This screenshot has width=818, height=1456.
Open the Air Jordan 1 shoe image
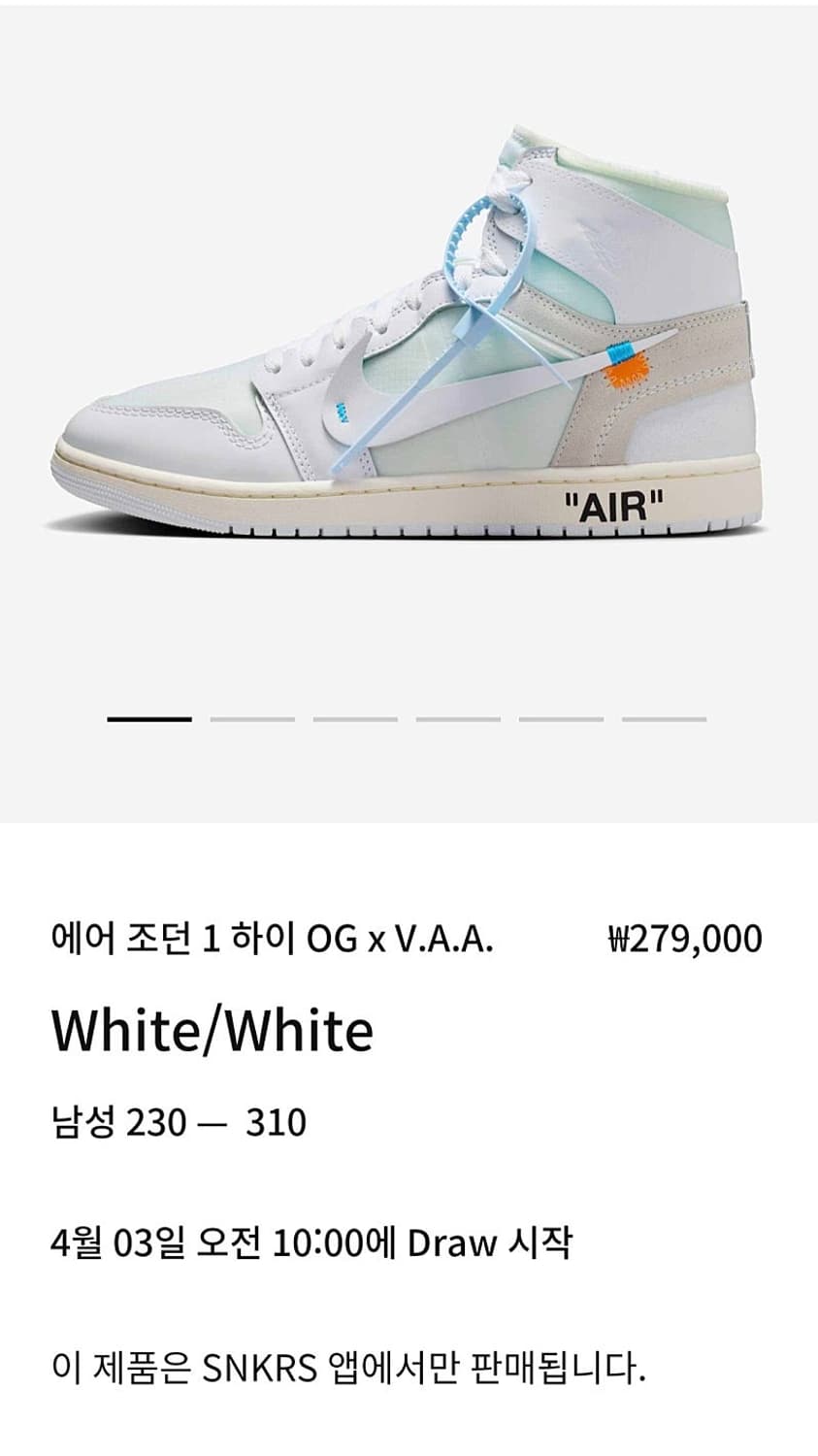[408, 340]
